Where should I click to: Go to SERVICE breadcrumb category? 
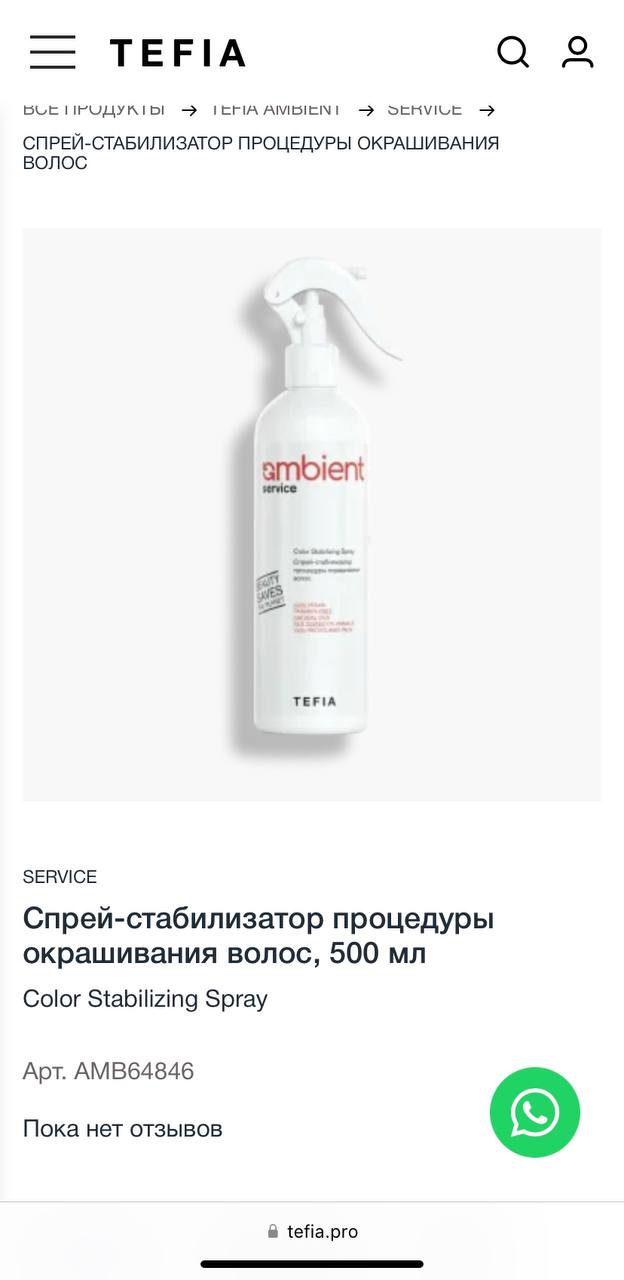pos(425,109)
